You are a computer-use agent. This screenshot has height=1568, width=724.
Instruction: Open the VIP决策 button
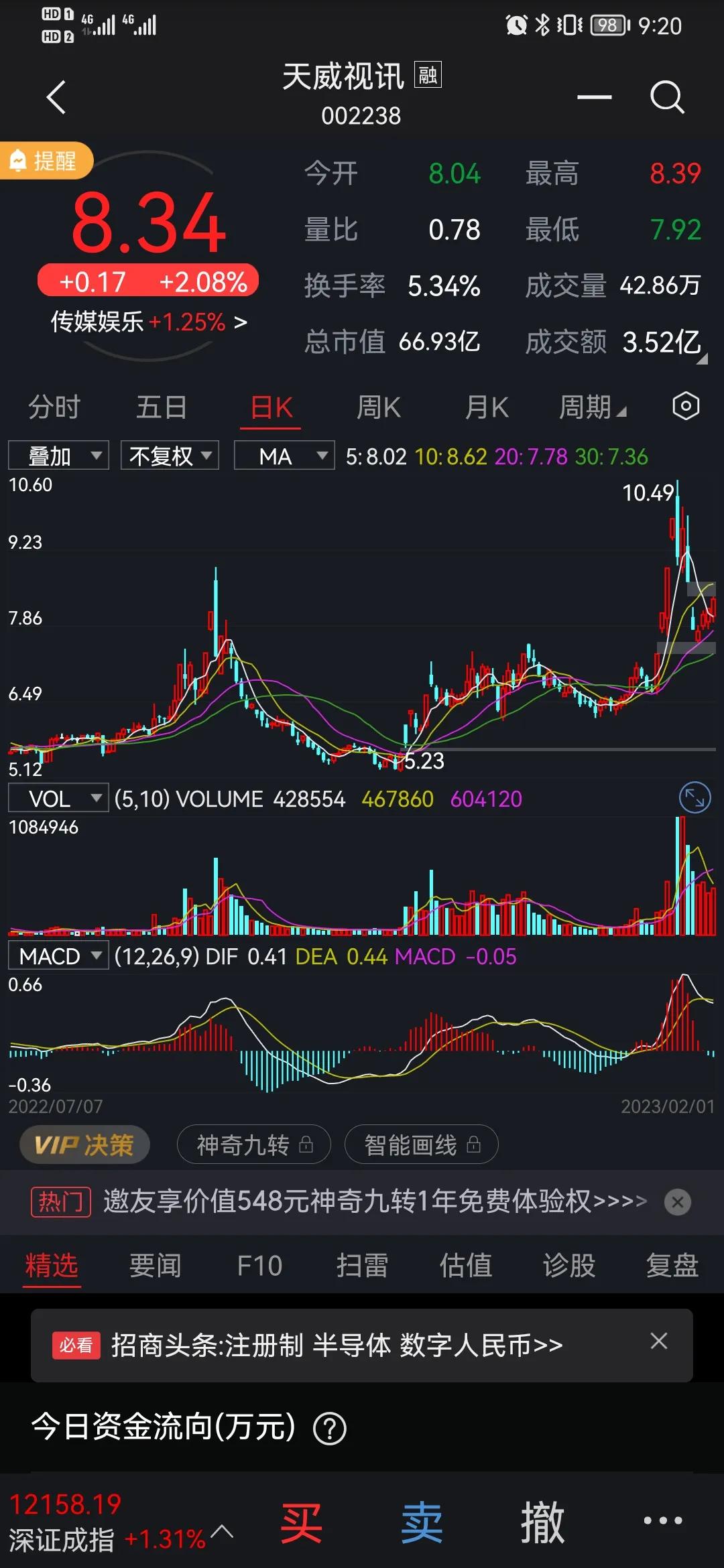click(84, 1145)
